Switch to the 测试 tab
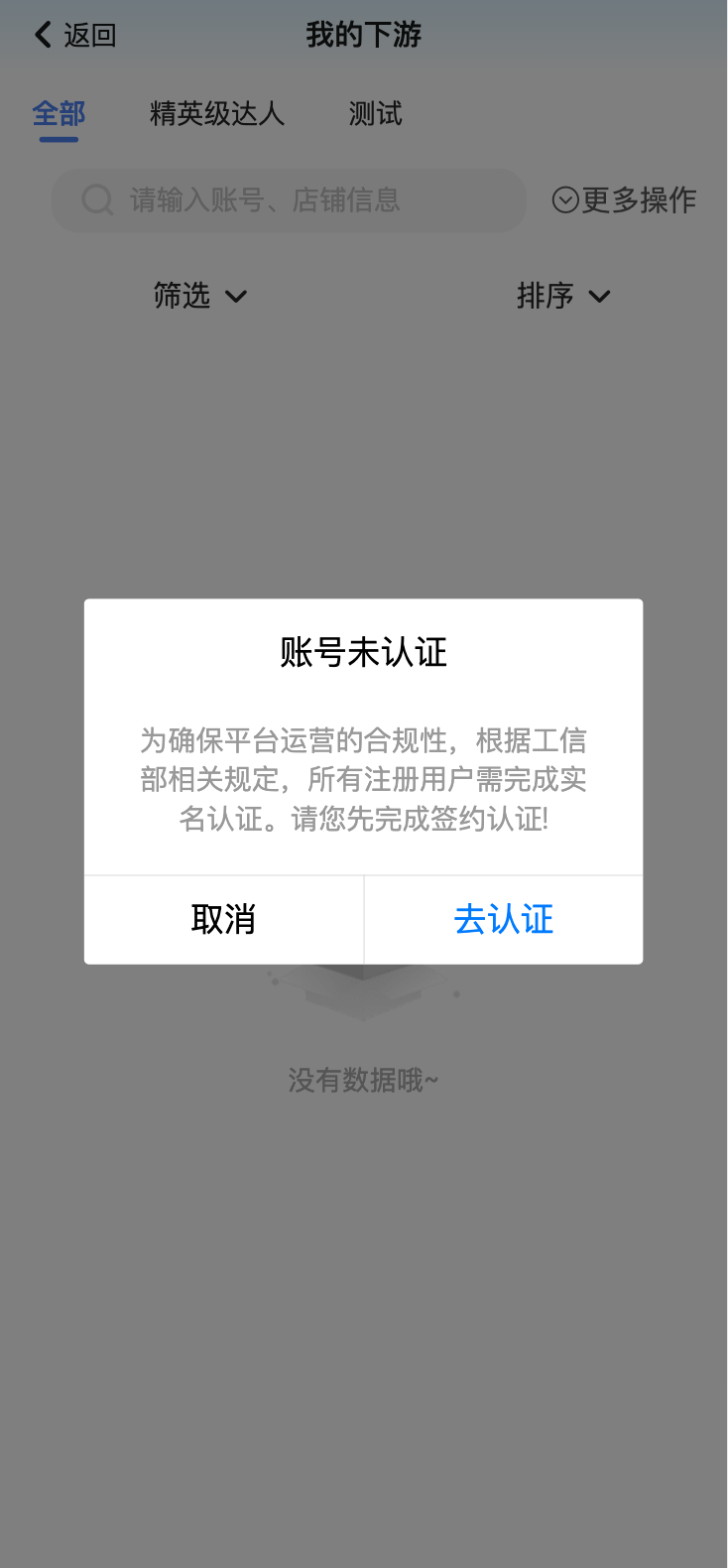This screenshot has width=728, height=1568. coord(375,114)
